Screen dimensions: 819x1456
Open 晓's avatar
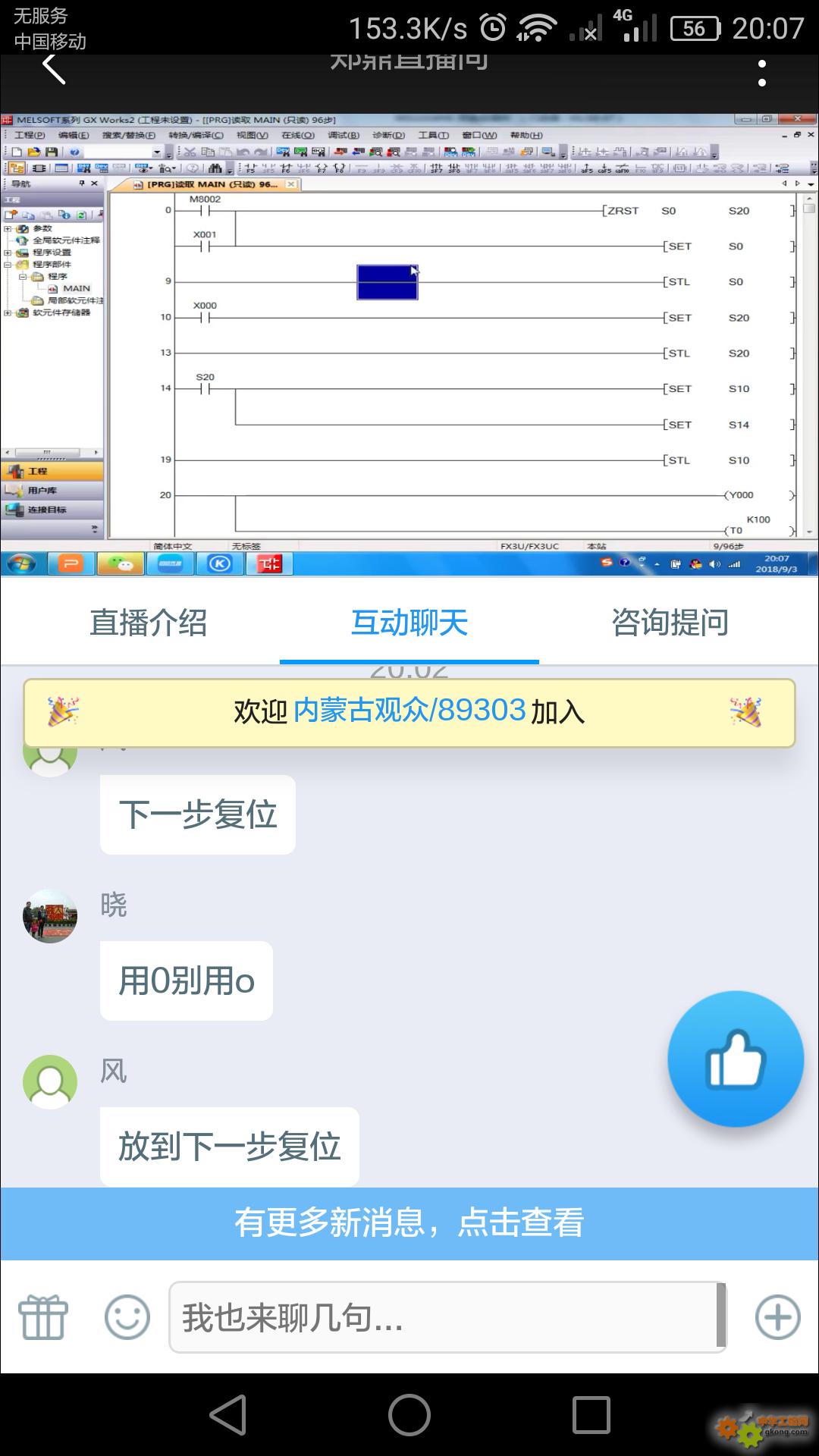(x=50, y=916)
